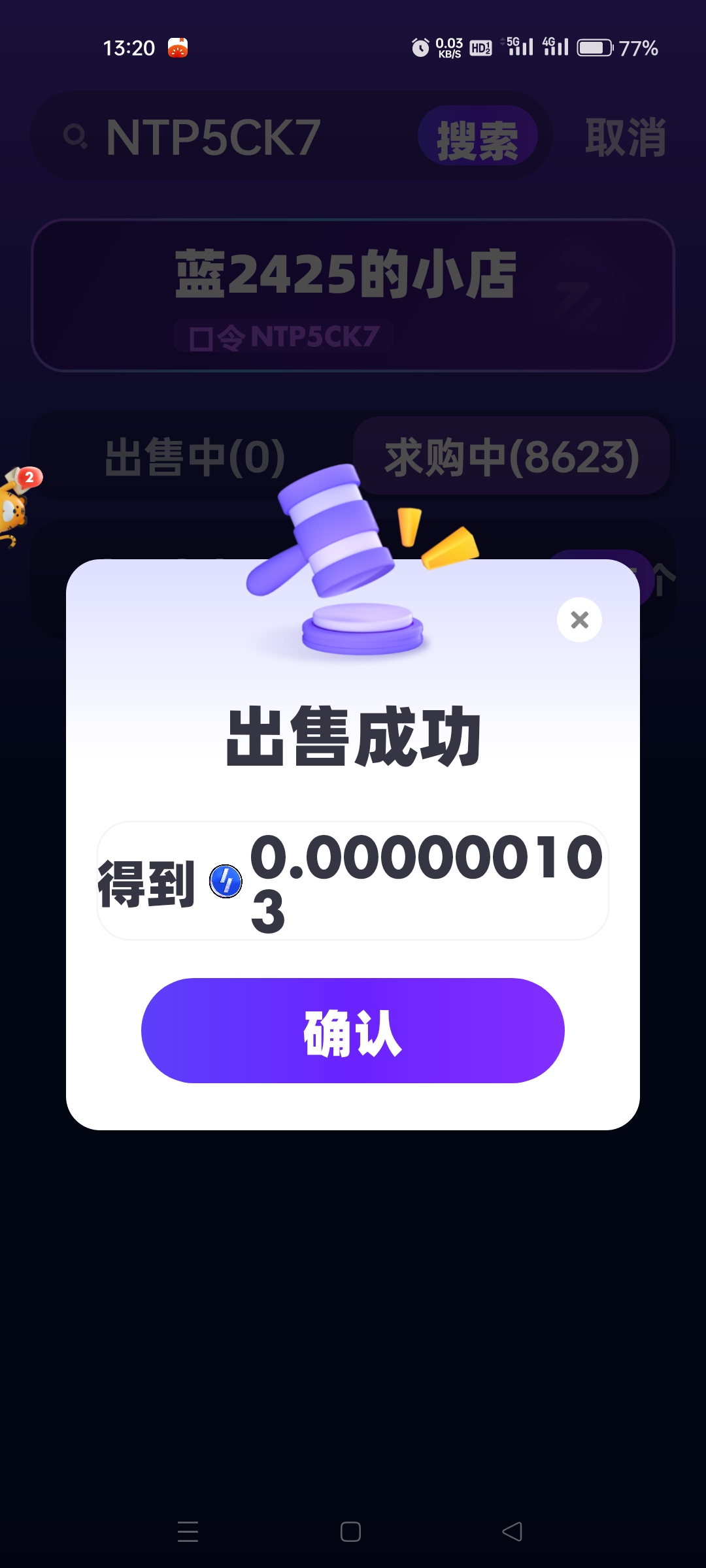Switch to 出售中(0) tab

point(194,457)
